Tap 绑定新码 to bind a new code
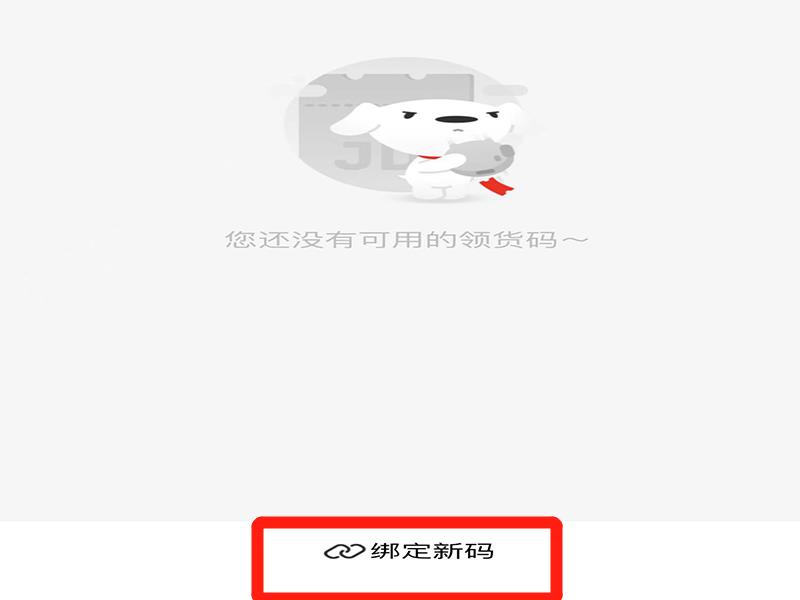The height and width of the screenshot is (600, 800). (x=408, y=551)
